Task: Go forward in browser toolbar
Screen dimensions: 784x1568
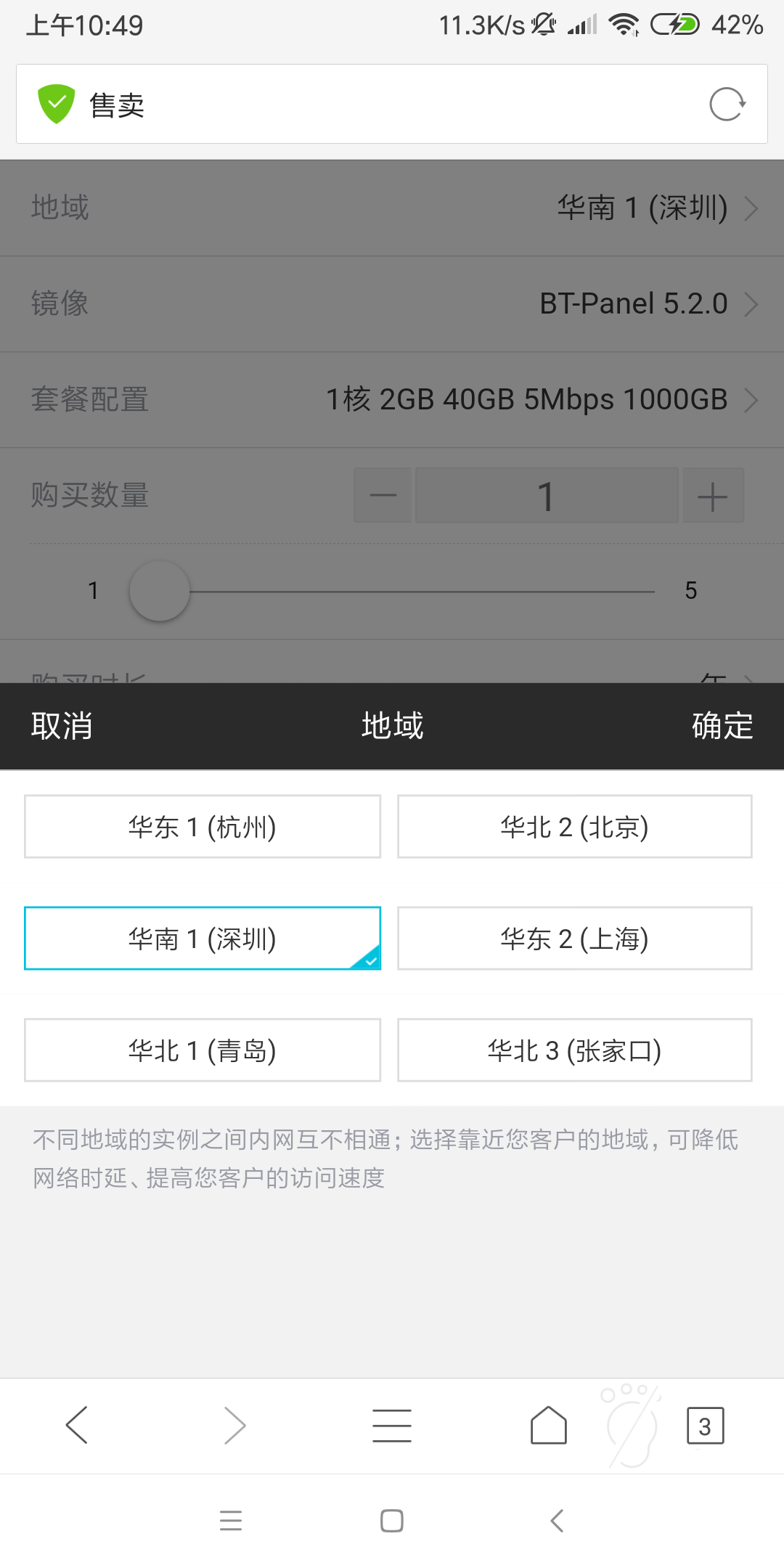Action: [234, 1426]
